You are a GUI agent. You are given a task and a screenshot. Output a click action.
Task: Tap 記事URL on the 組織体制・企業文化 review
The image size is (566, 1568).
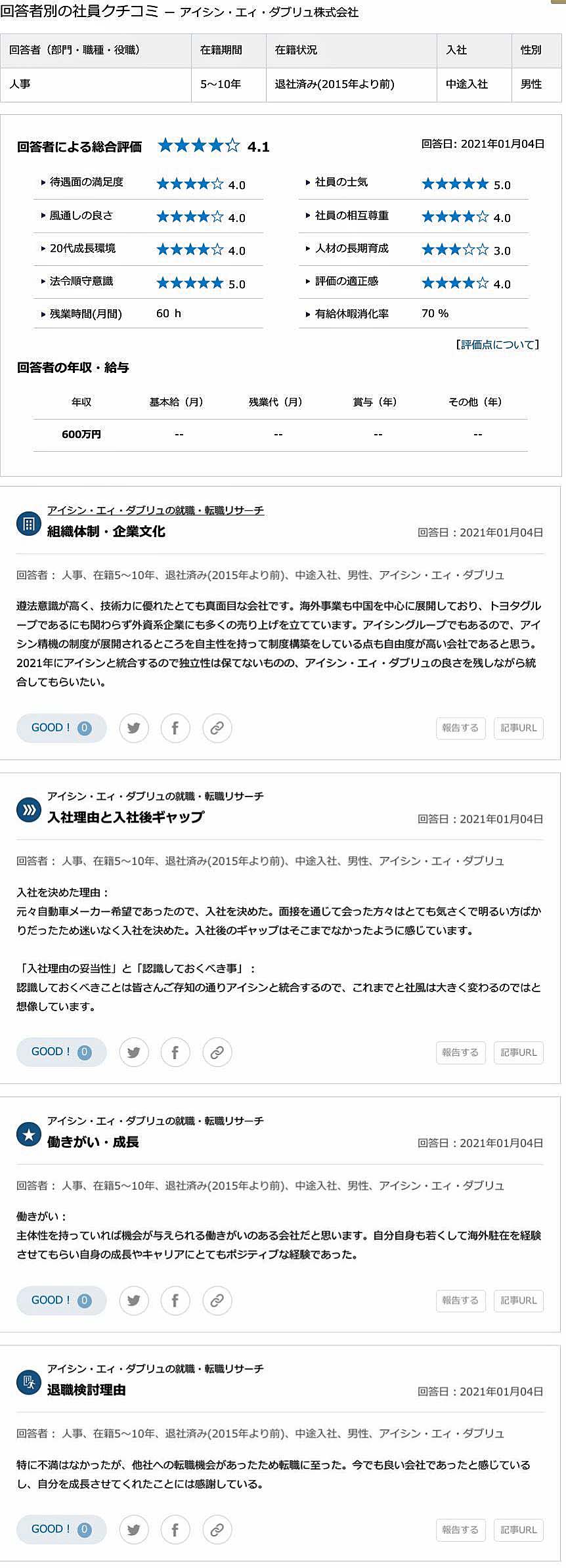point(518,728)
